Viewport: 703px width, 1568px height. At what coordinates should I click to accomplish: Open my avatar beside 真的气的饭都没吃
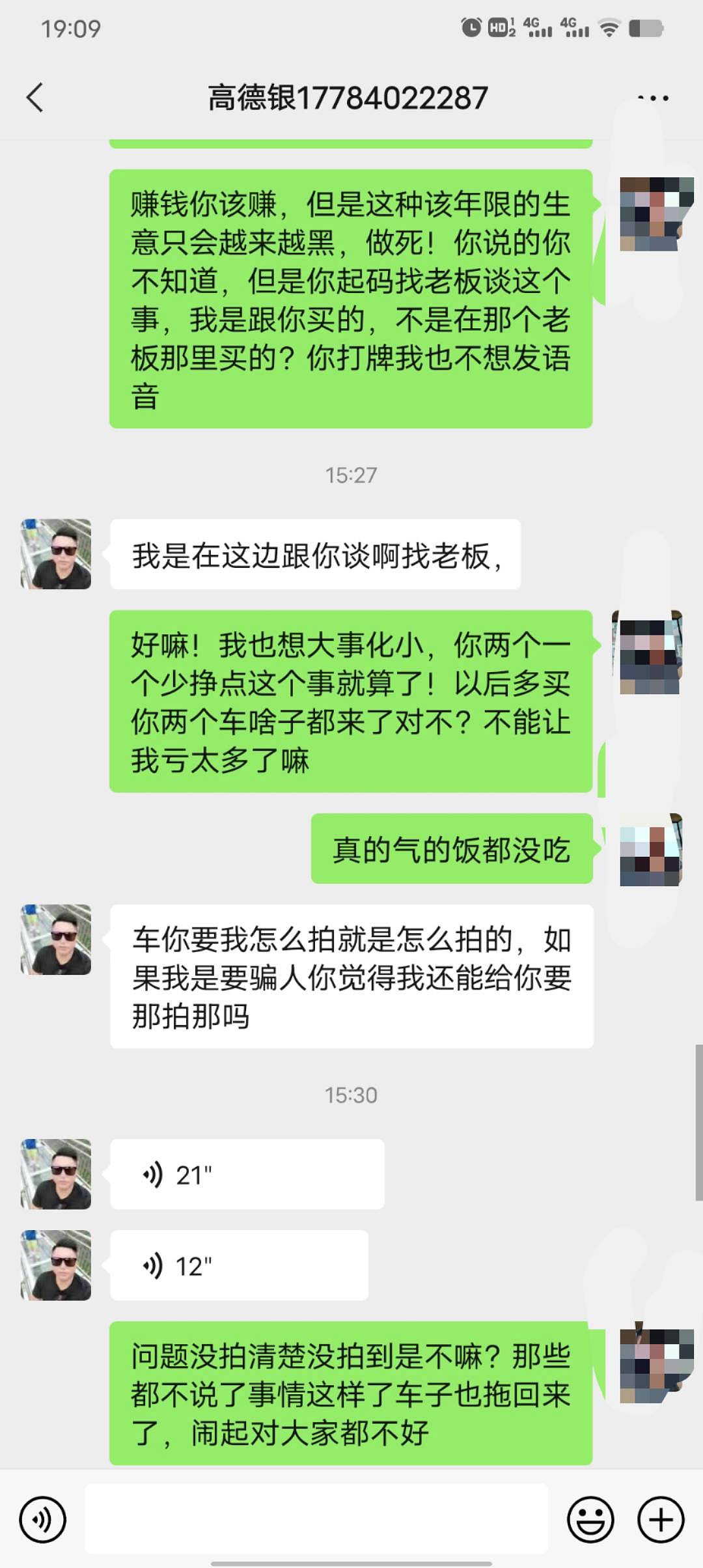pyautogui.click(x=650, y=850)
